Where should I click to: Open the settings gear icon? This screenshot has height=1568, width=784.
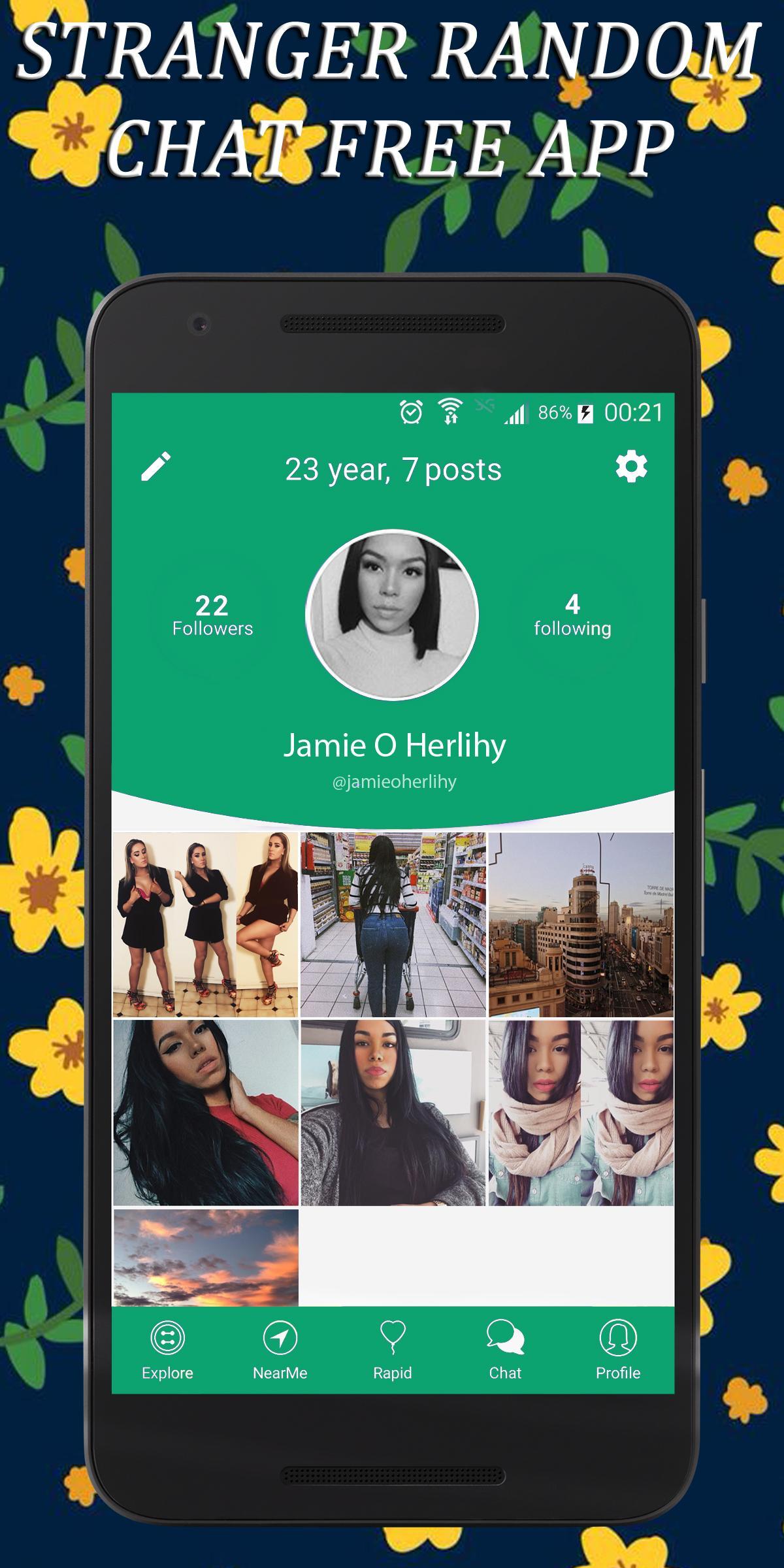(631, 465)
